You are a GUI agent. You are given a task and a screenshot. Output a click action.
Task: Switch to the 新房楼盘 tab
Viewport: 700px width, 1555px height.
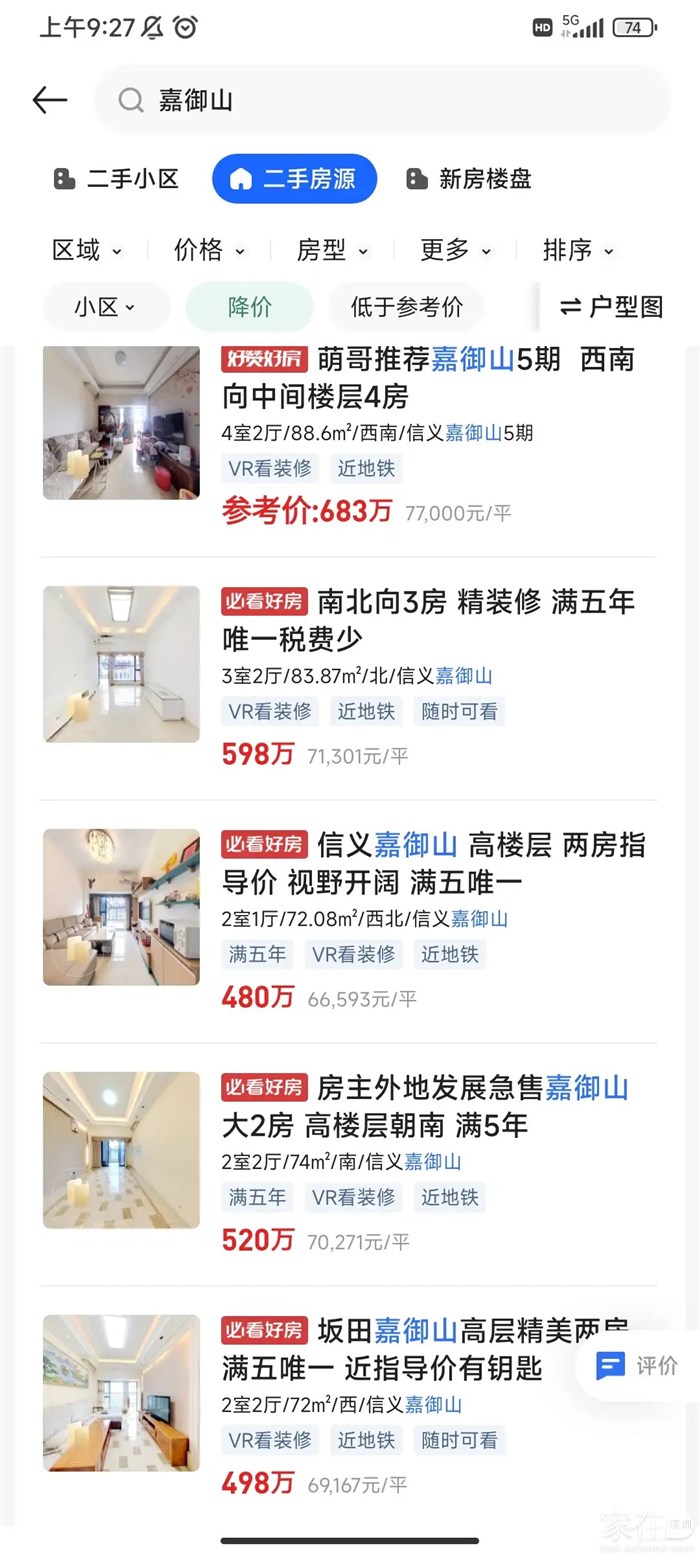click(469, 179)
